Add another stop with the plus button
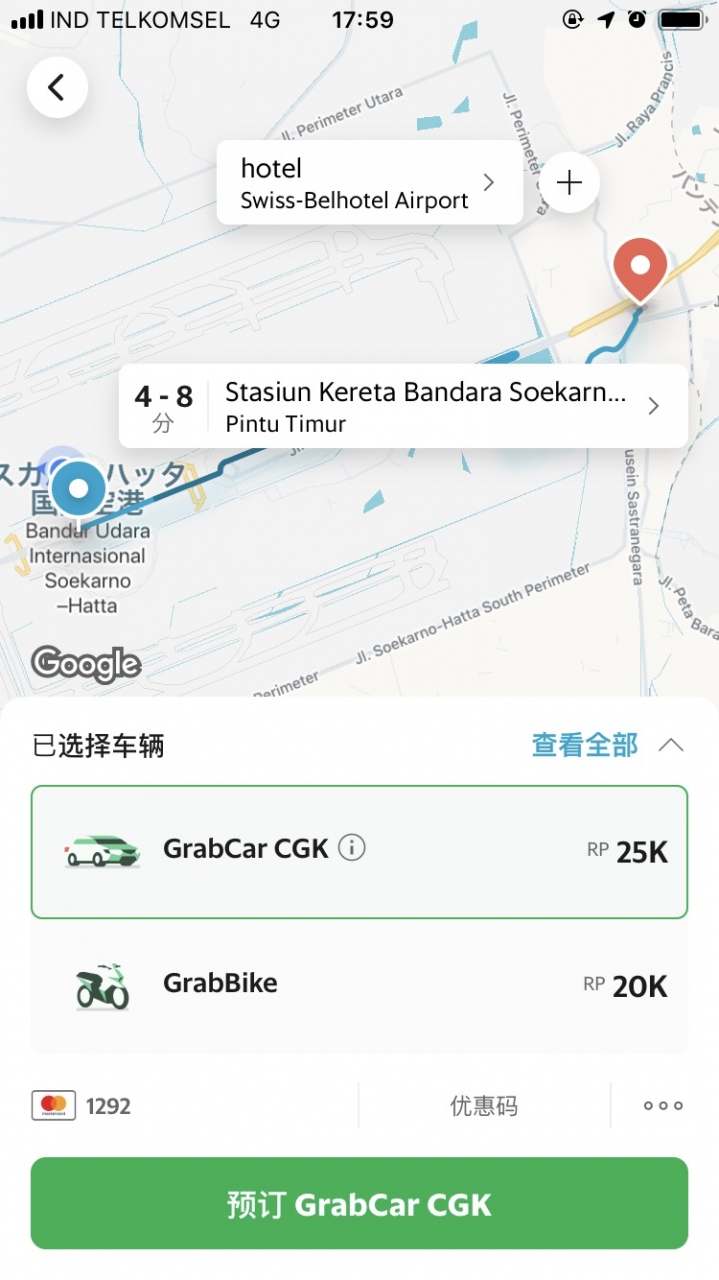Screen dimensions: 719x1280 pos(569,183)
